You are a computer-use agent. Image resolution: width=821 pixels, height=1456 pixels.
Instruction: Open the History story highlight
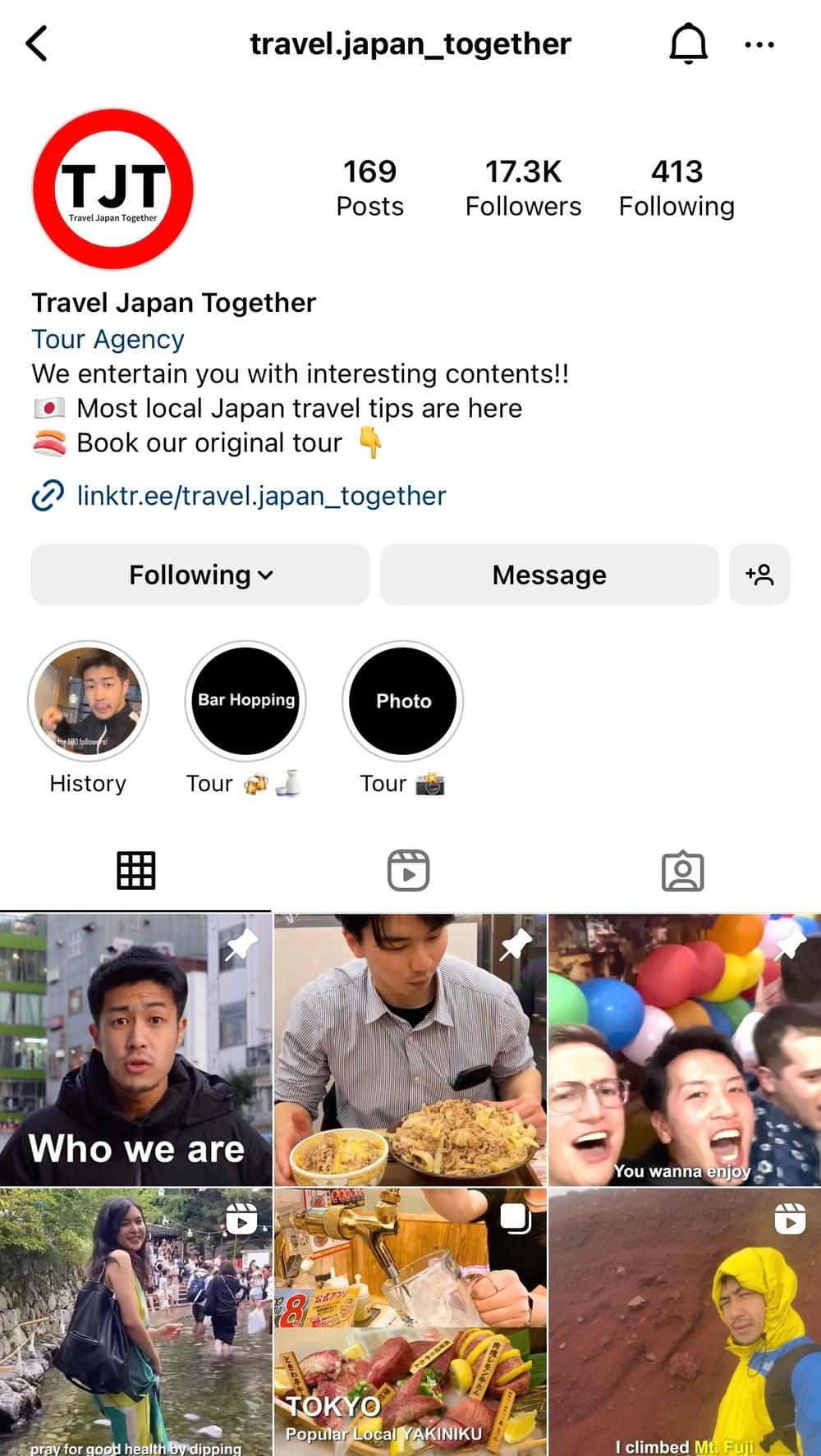89,701
